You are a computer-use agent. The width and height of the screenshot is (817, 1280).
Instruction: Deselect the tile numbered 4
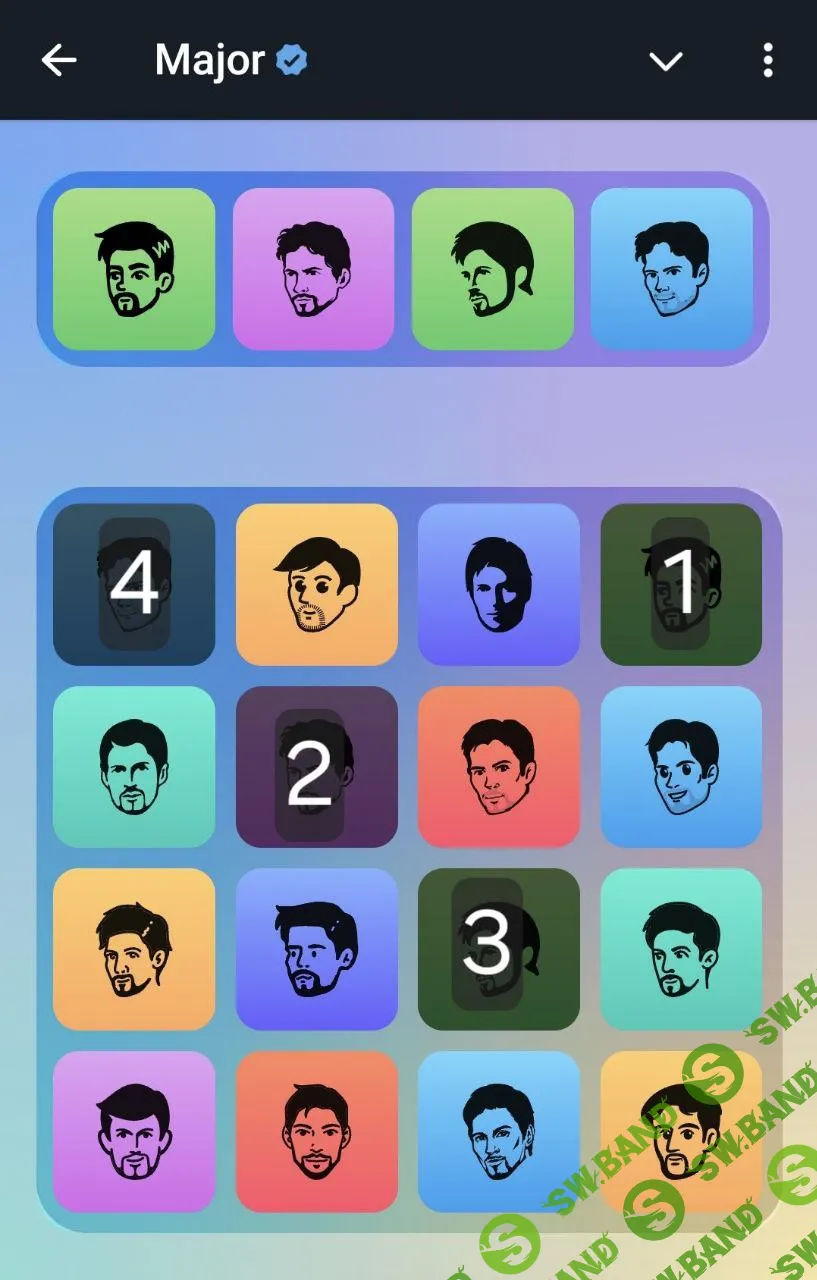[134, 584]
